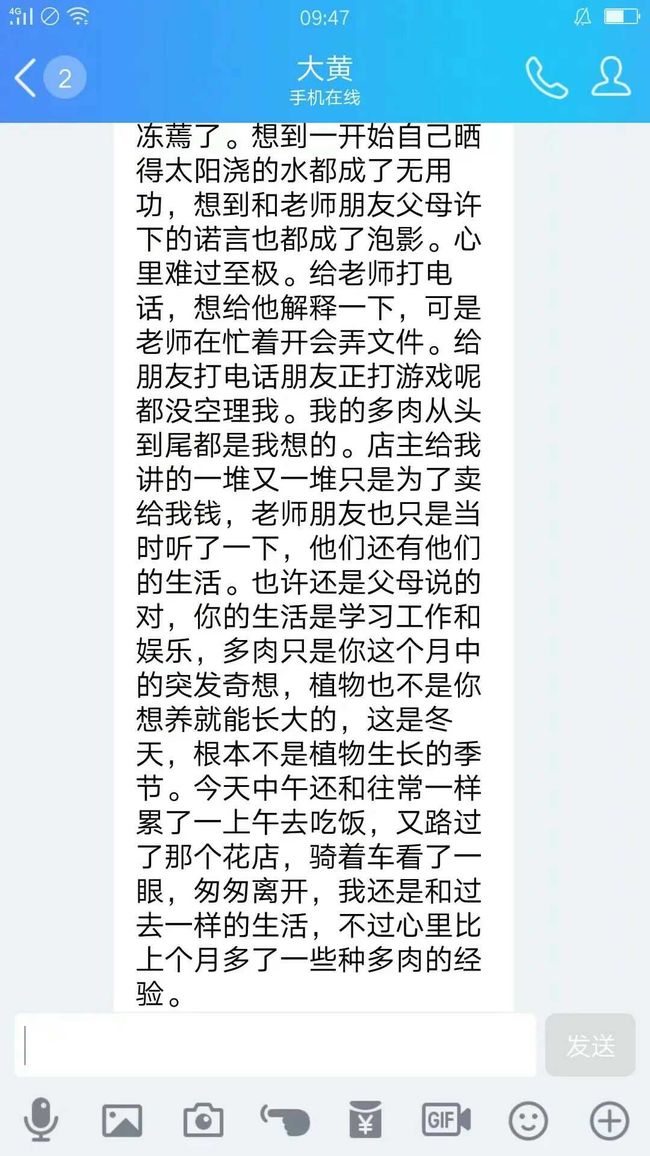Tap the 发送 send button
Image resolution: width=650 pixels, height=1156 pixels.
click(590, 1045)
